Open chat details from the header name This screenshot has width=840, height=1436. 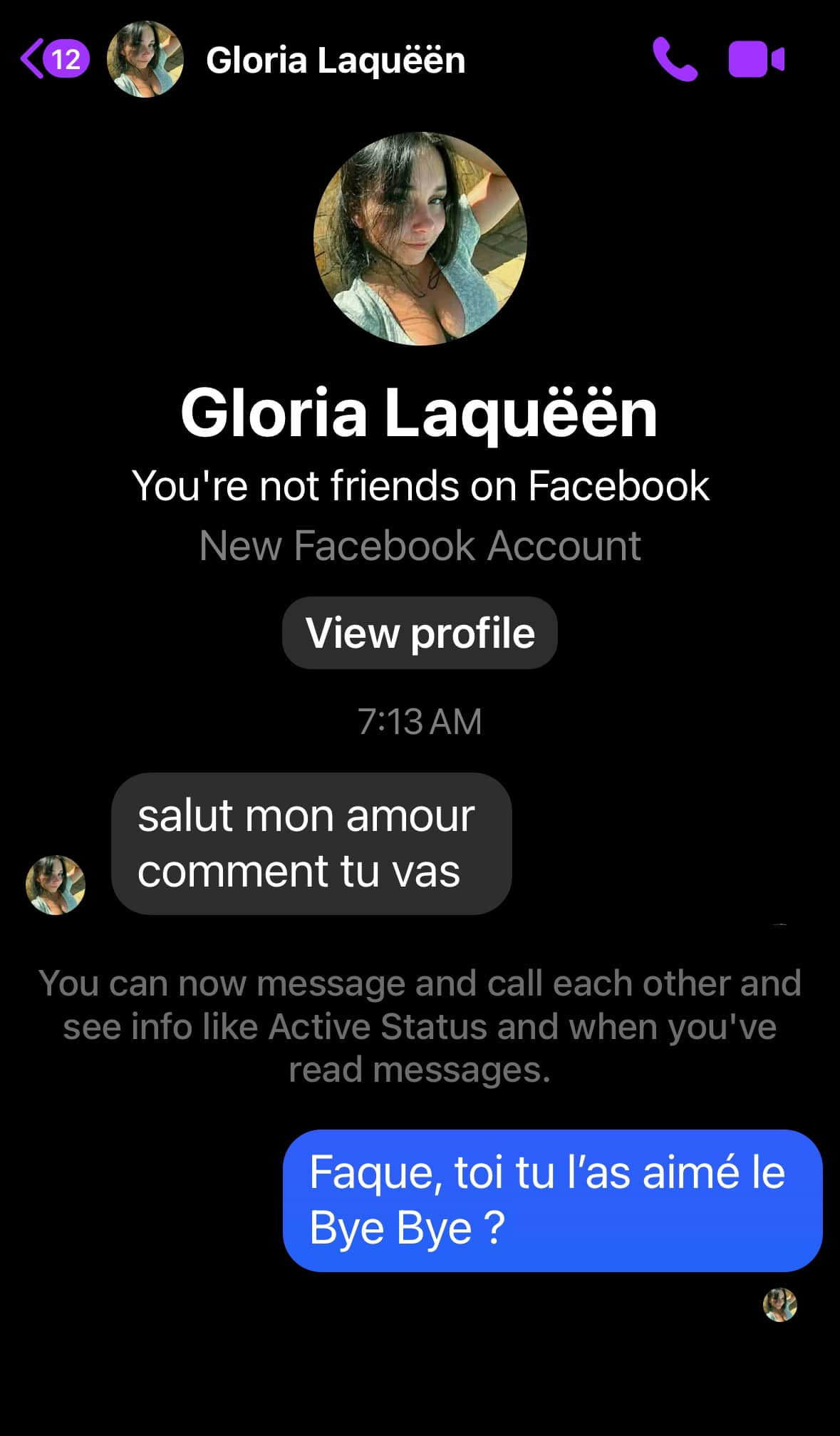coord(335,60)
